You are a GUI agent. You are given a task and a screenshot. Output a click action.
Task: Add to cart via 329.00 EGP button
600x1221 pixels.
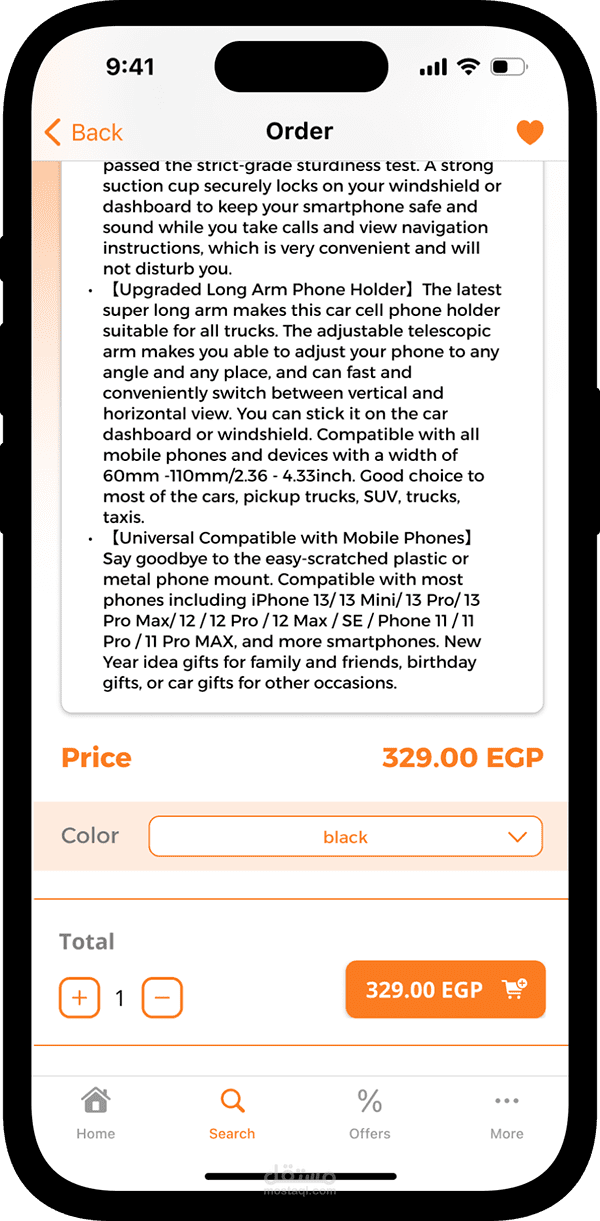pyautogui.click(x=446, y=990)
